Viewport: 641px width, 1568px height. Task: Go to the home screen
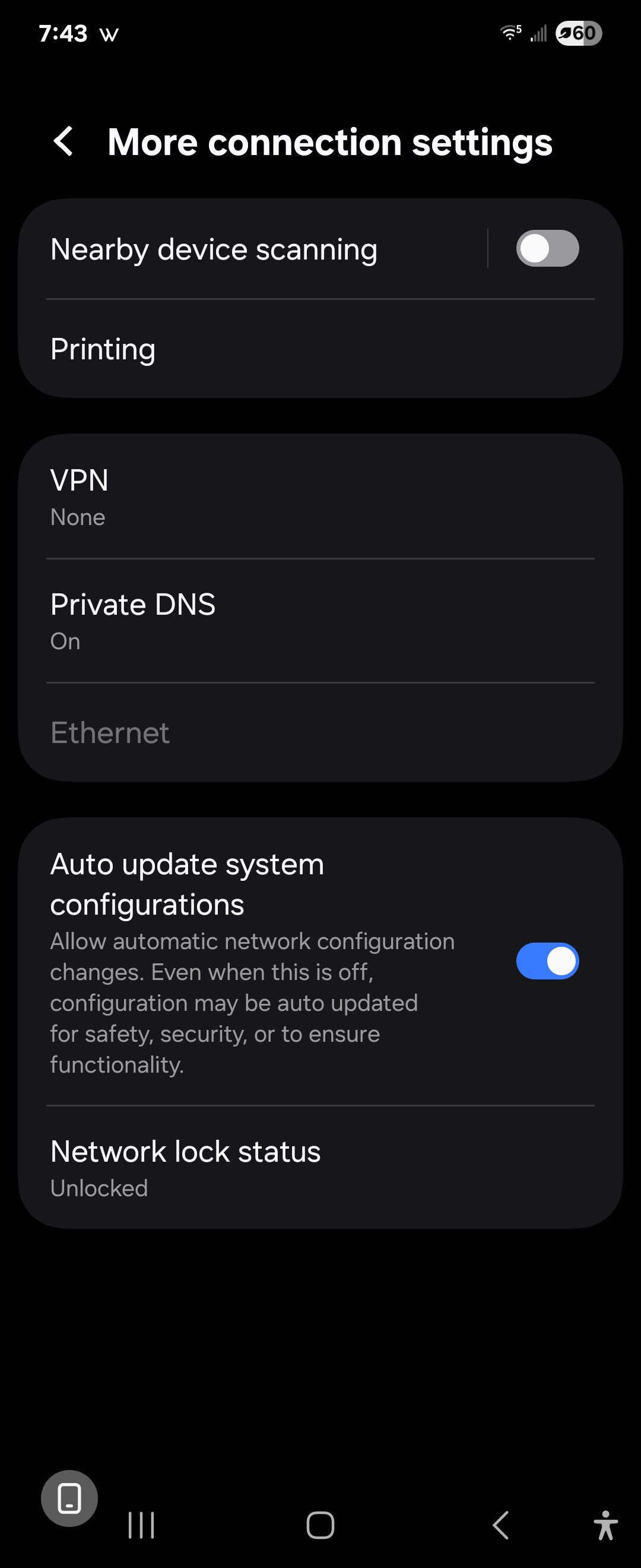[320, 1525]
